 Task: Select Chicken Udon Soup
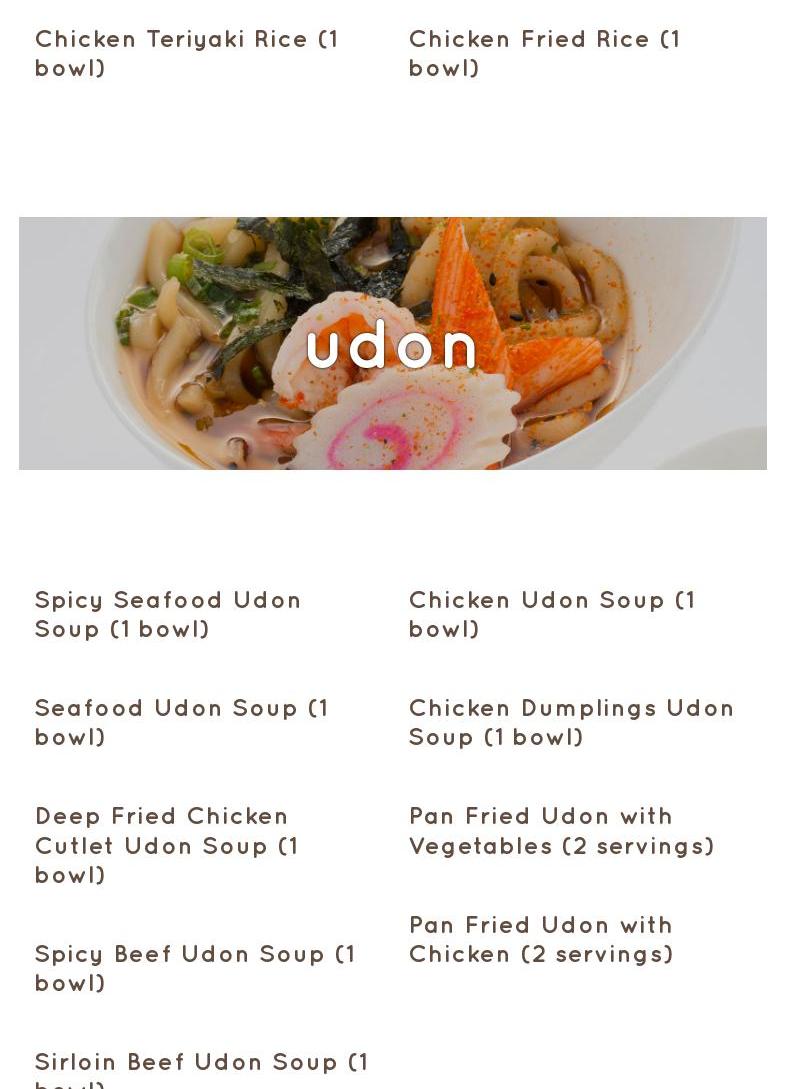pyautogui.click(x=552, y=614)
